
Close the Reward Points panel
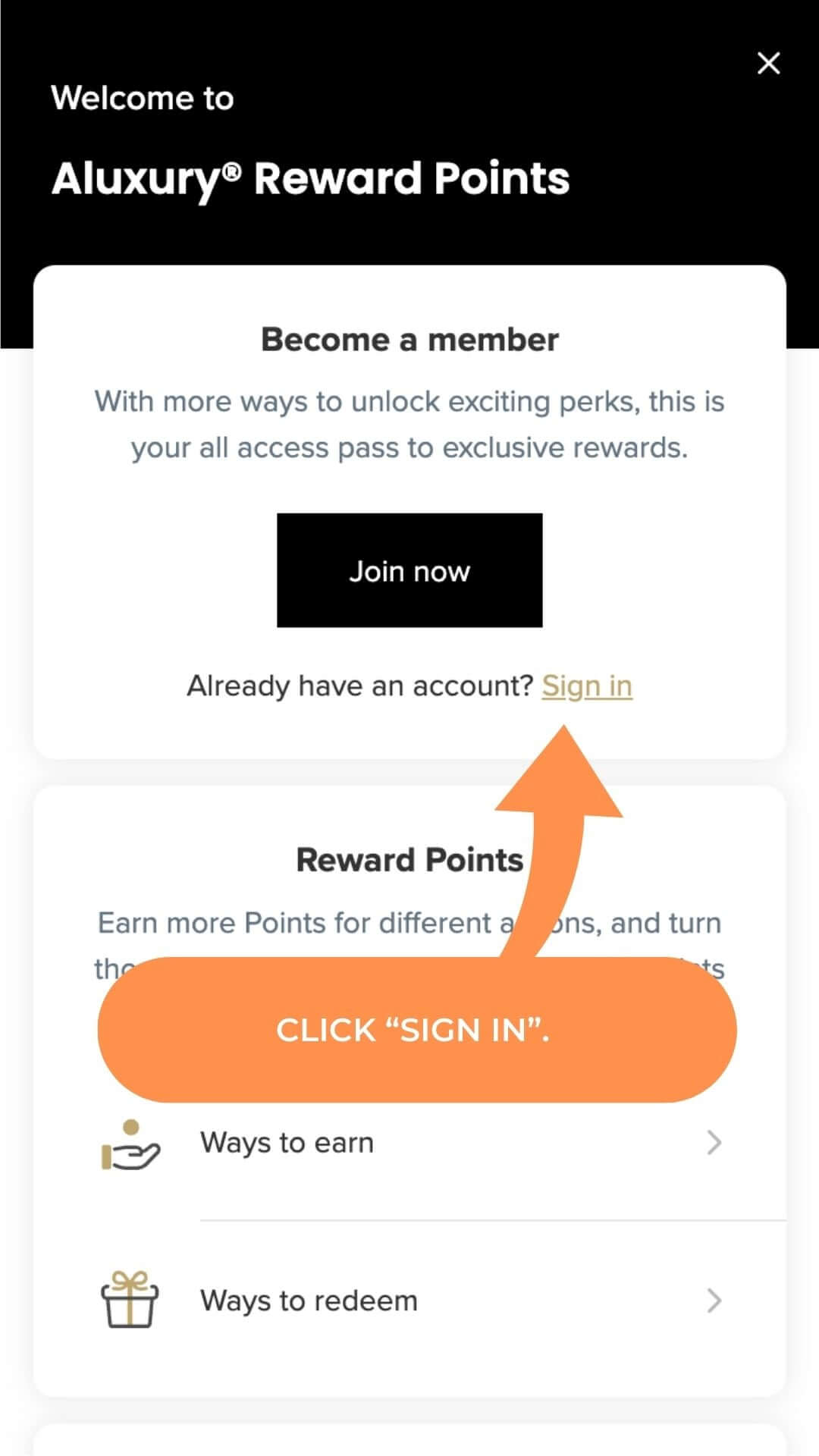pyautogui.click(x=768, y=63)
